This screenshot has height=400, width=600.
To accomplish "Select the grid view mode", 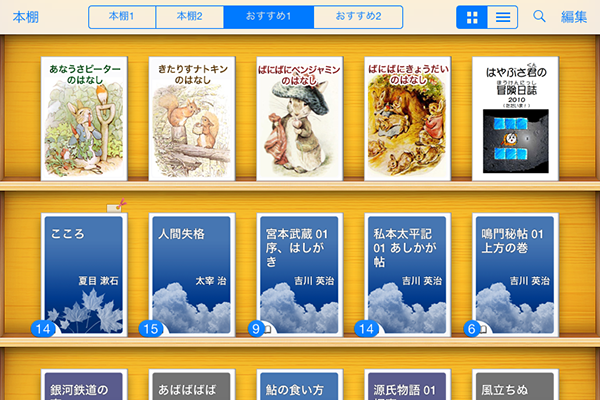I will pyautogui.click(x=471, y=17).
